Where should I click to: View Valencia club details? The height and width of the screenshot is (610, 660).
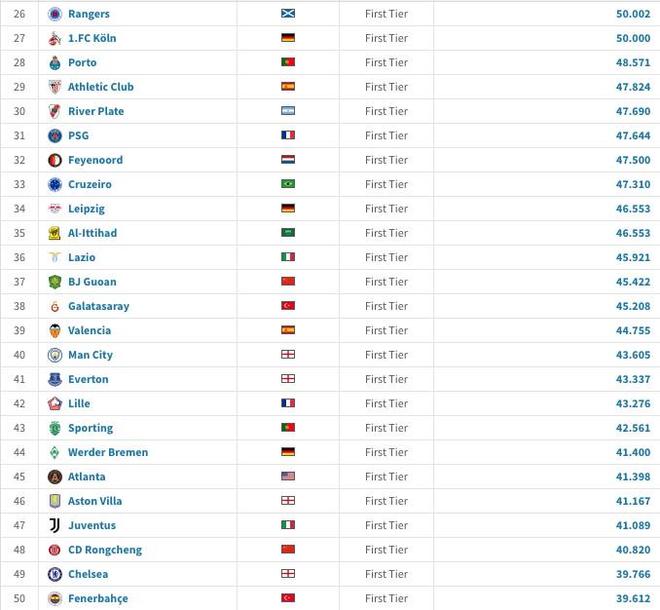coord(89,331)
